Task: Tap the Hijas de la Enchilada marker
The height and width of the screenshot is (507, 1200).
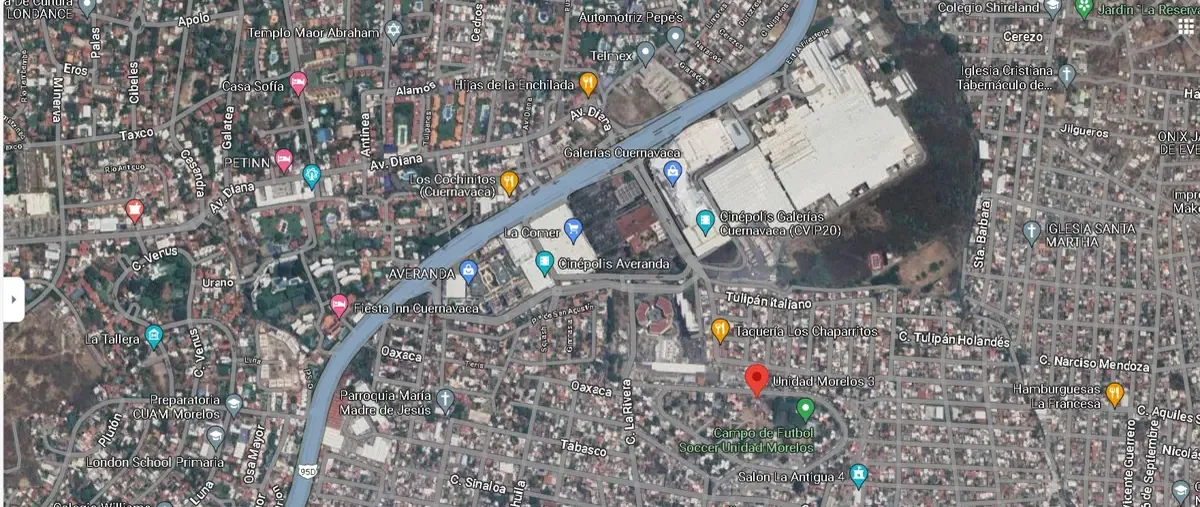Action: [588, 85]
